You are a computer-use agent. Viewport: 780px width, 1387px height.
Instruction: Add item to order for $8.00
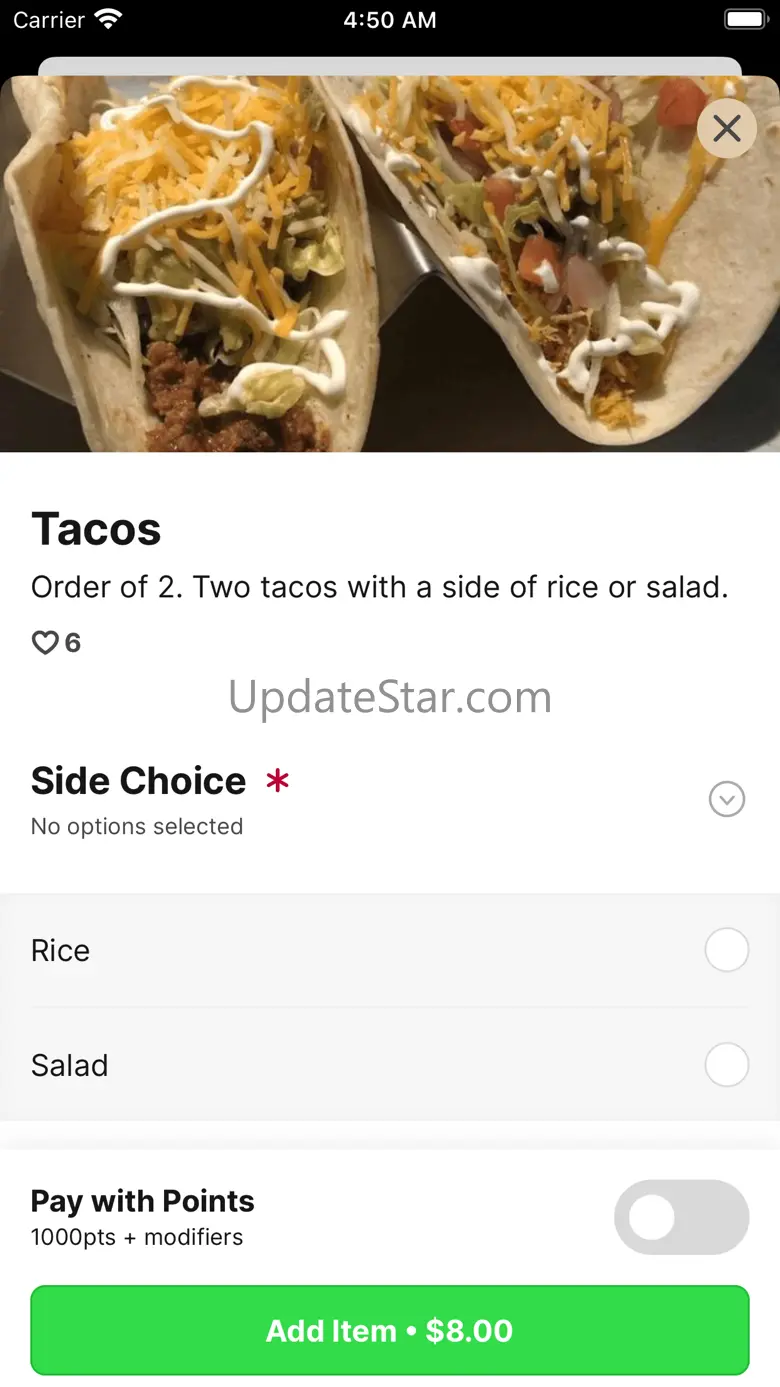[390, 1331]
